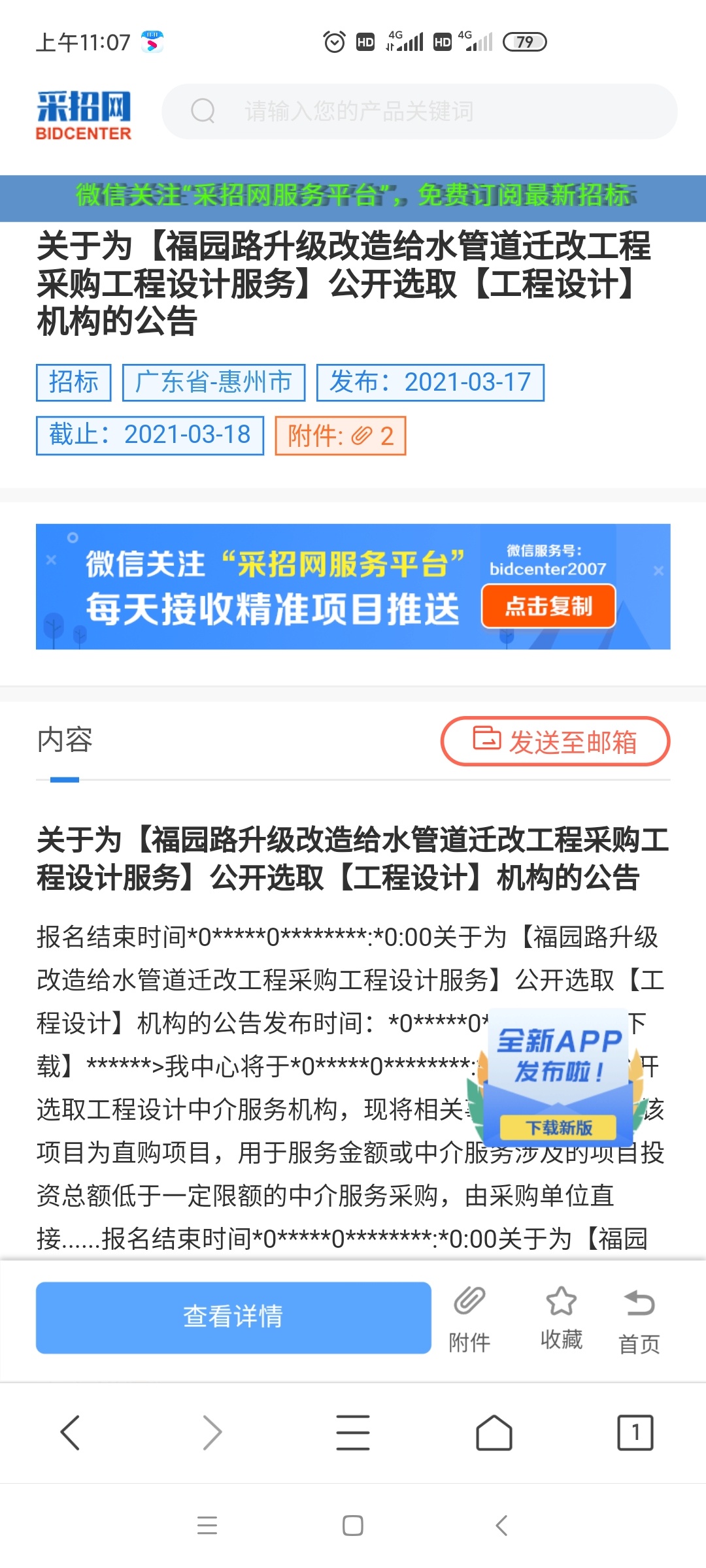This screenshot has width=706, height=1568.
Task: Go to the browser home page
Action: pos(494,1433)
